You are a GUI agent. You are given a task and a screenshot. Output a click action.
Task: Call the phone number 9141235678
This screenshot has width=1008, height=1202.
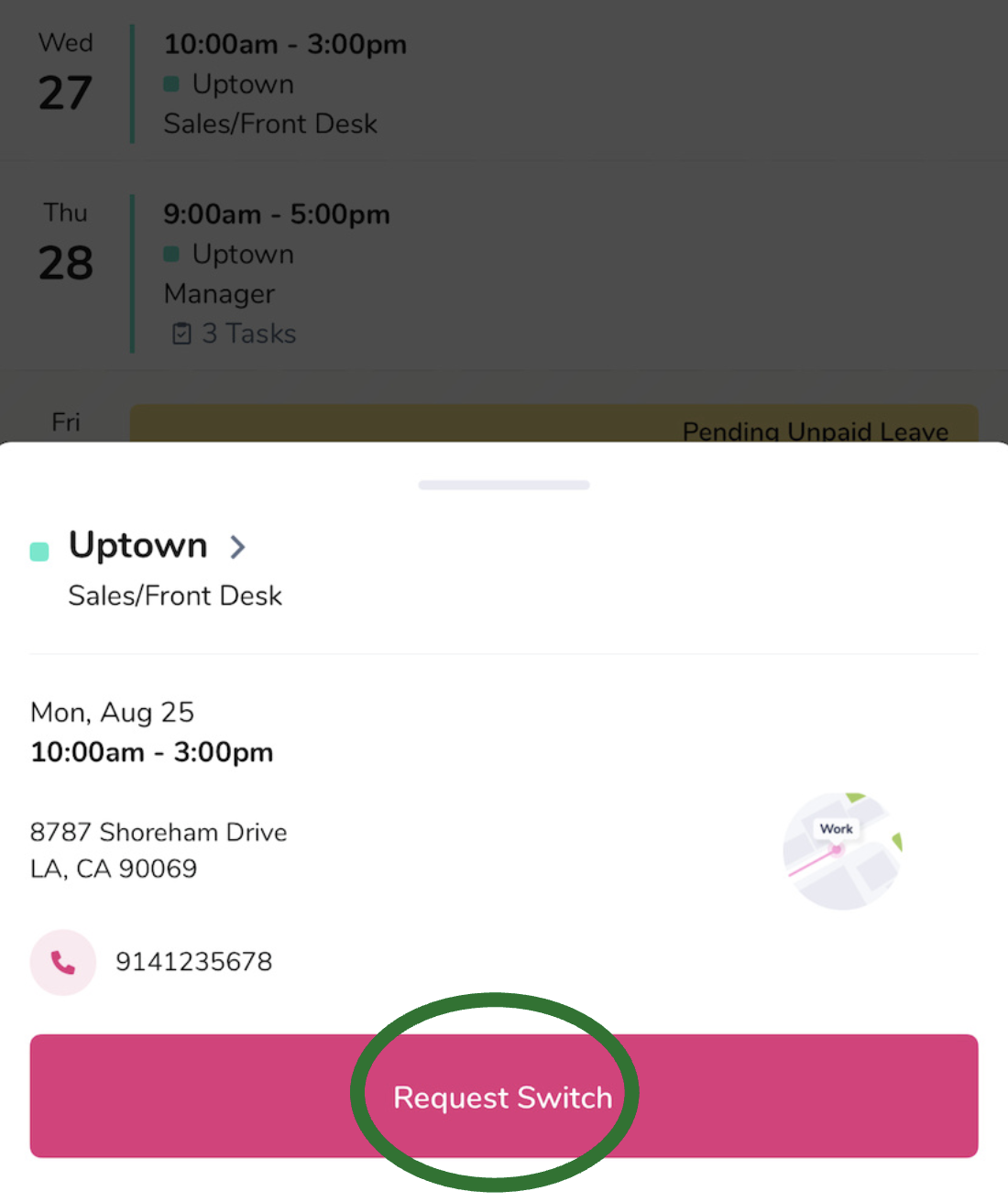(x=63, y=962)
